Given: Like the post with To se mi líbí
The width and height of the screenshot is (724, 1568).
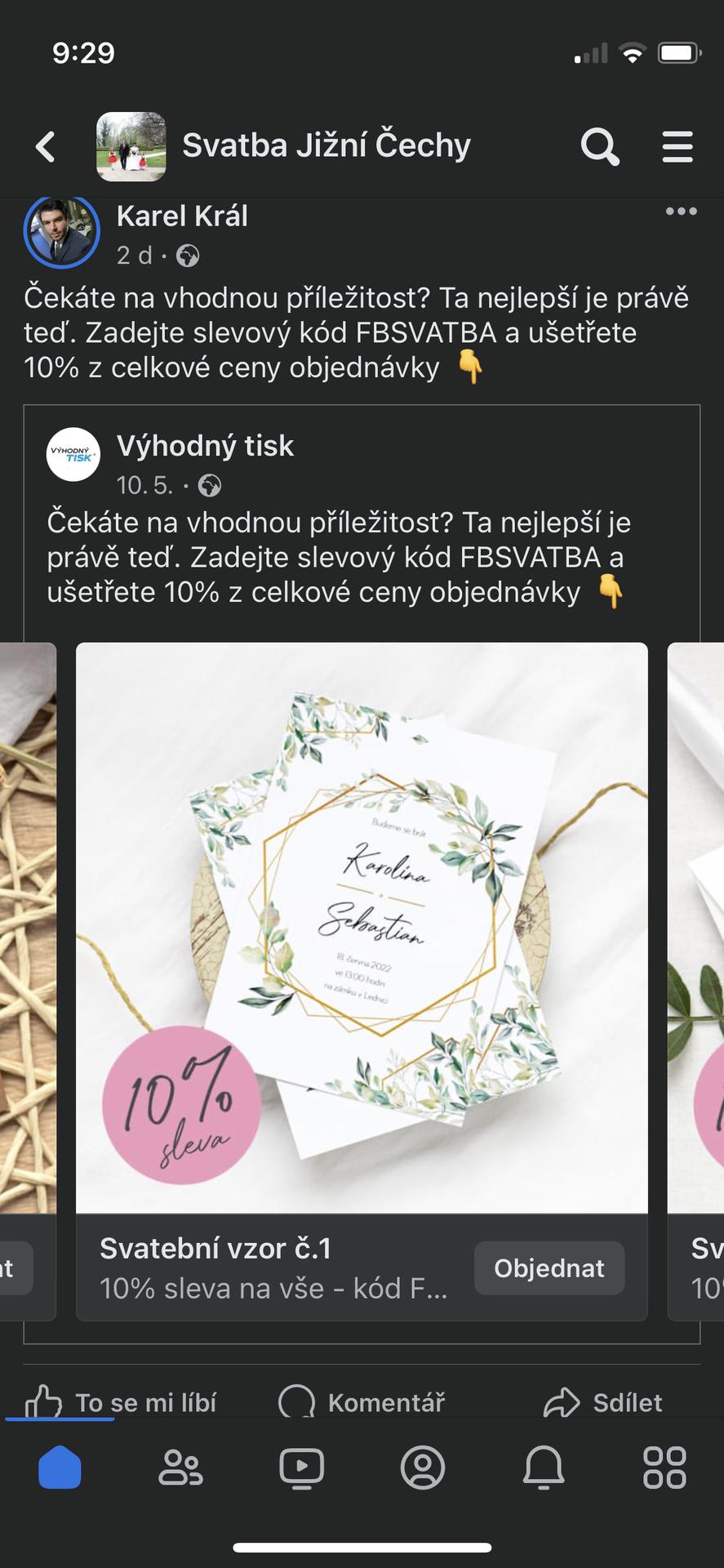Looking at the screenshot, I should tap(121, 1402).
